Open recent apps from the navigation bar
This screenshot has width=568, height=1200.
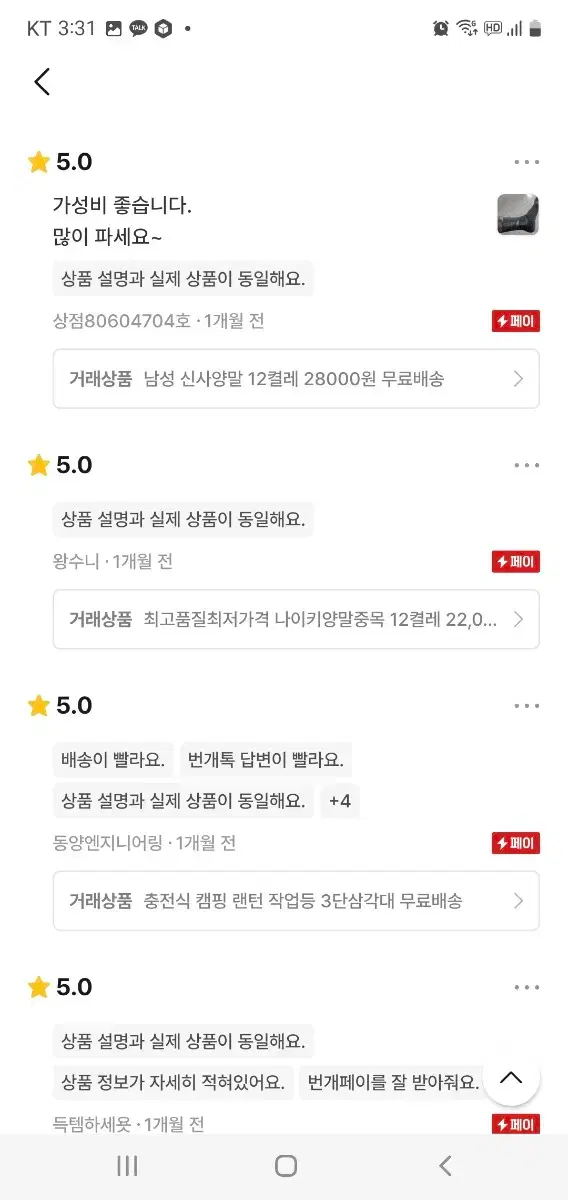[x=127, y=1166]
